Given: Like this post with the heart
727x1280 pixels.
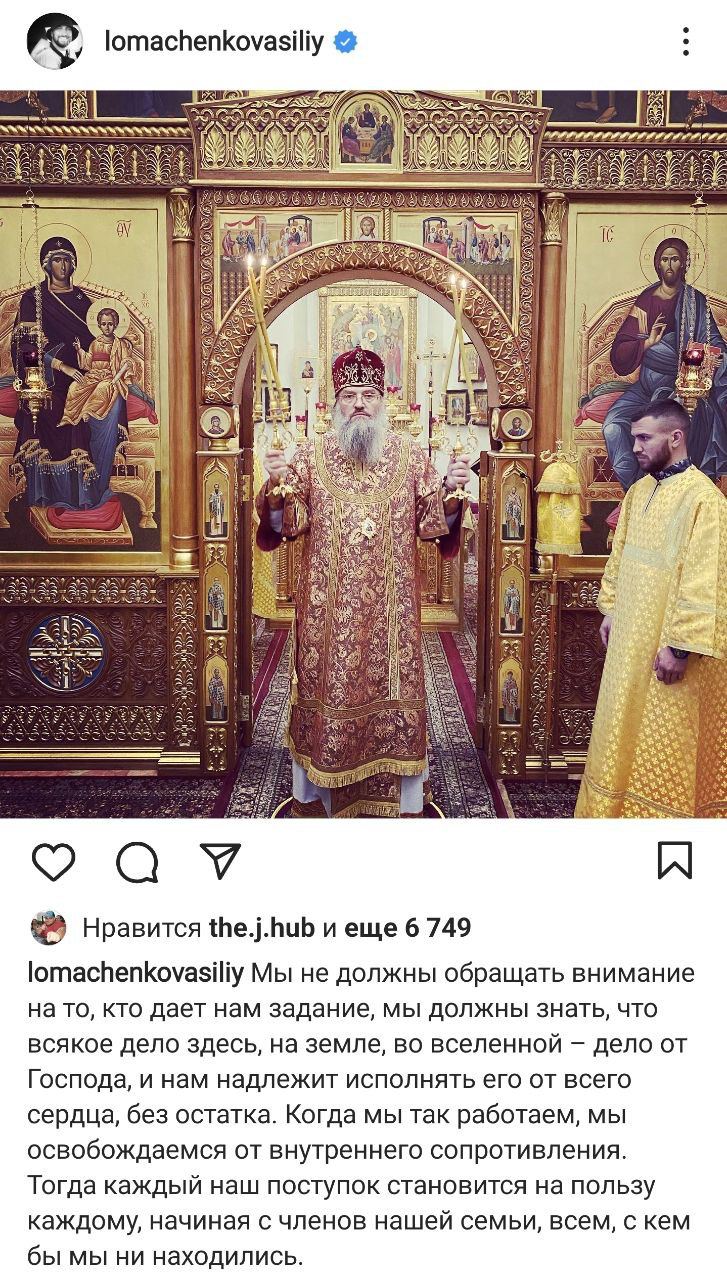Looking at the screenshot, I should click(53, 861).
